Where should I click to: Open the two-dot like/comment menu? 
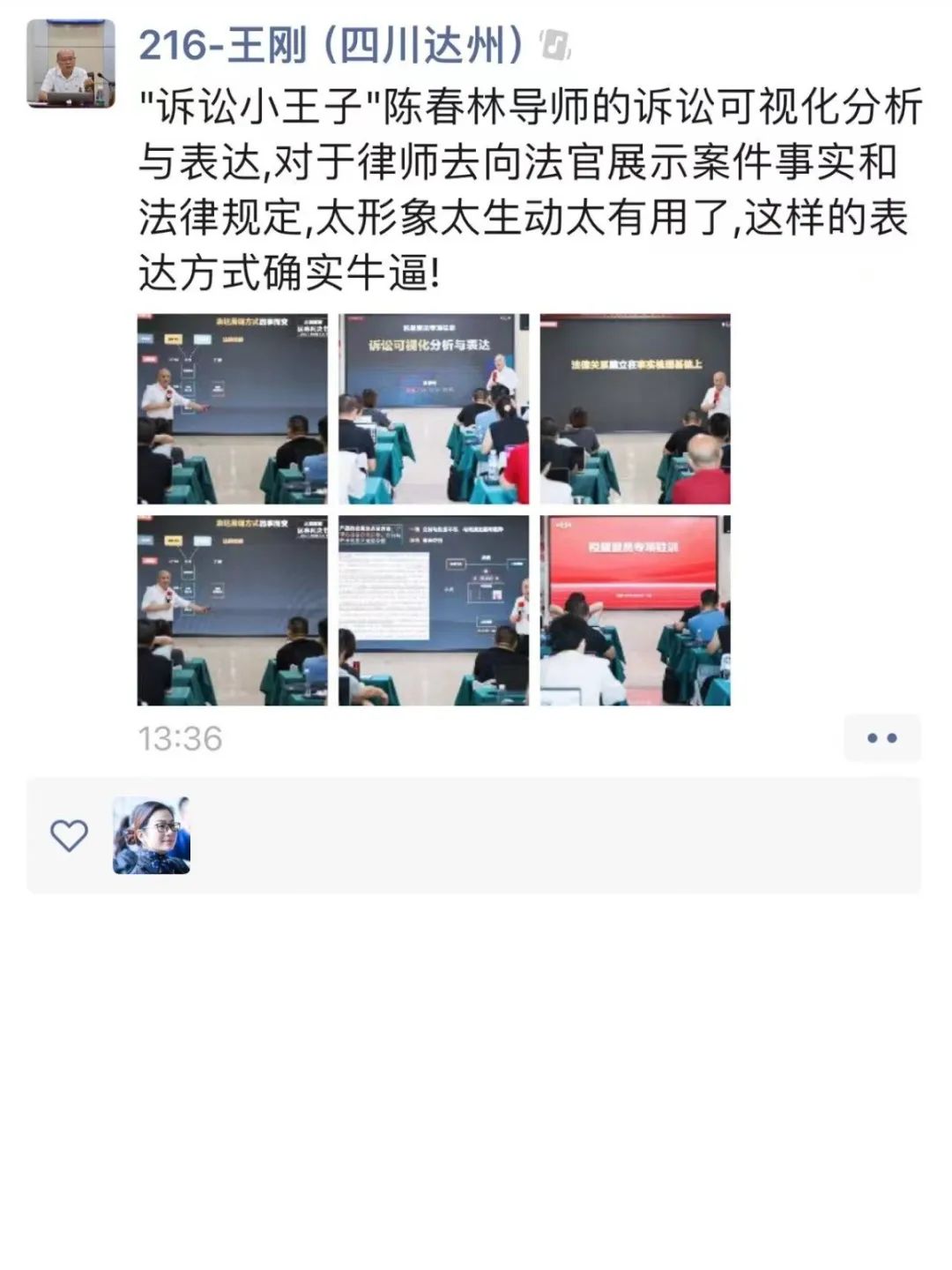click(881, 737)
